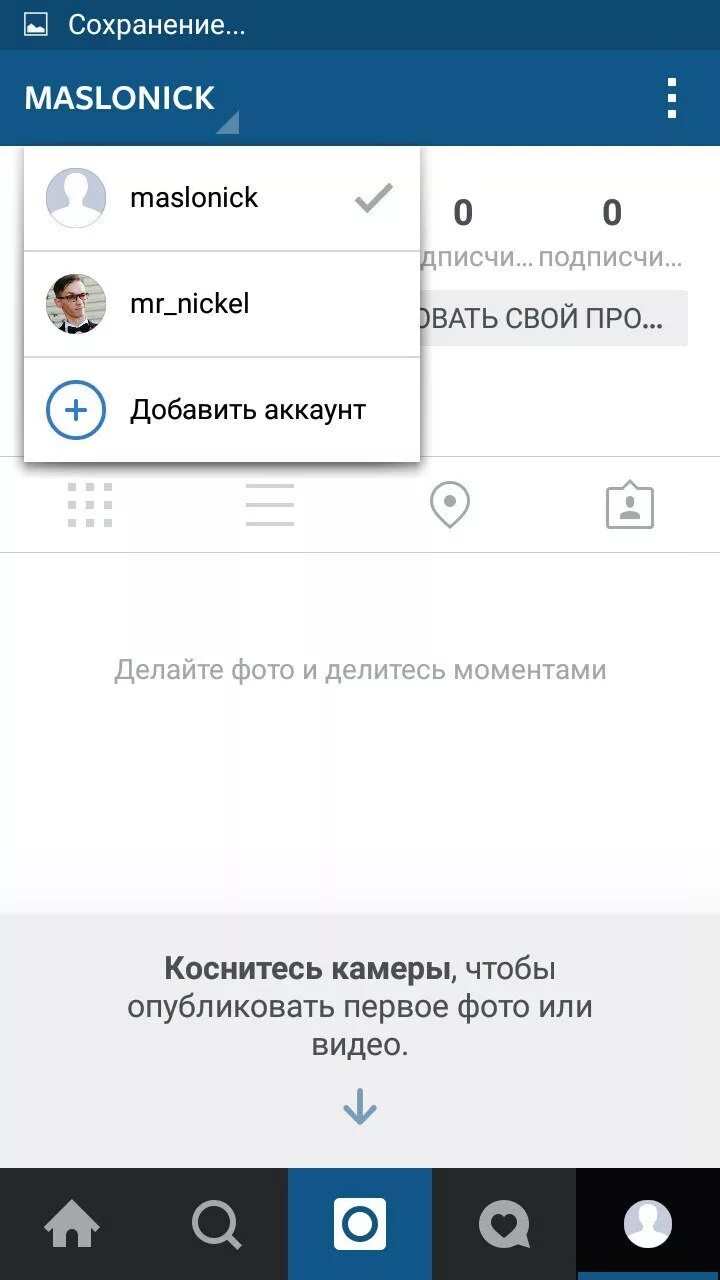Open the search and explore tab
The image size is (720, 1280).
pos(216,1224)
